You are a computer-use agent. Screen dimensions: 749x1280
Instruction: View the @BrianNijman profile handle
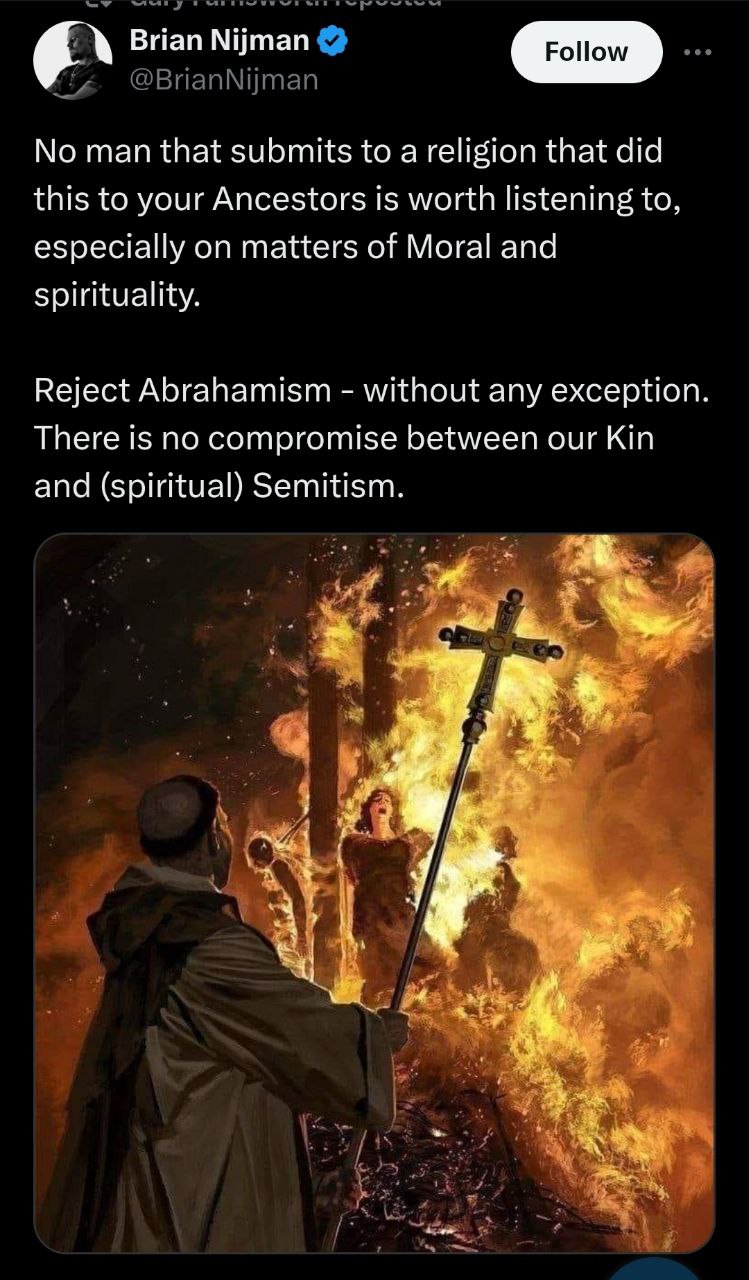224,80
